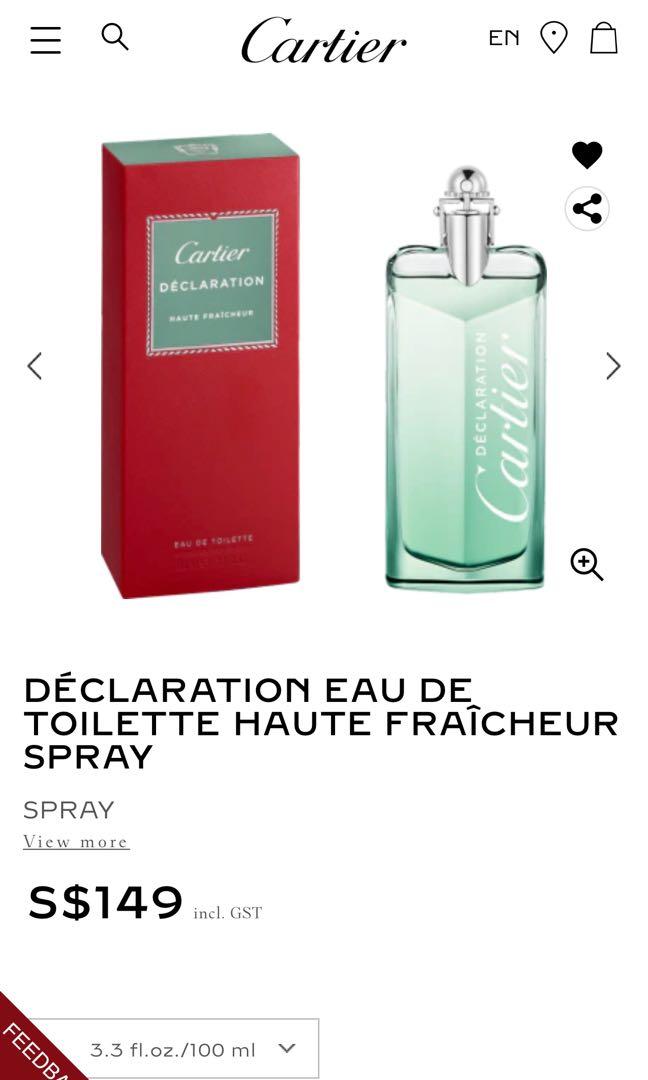Viewport: 648px width, 1080px height.
Task: Show the next product image
Action: pyautogui.click(x=613, y=366)
